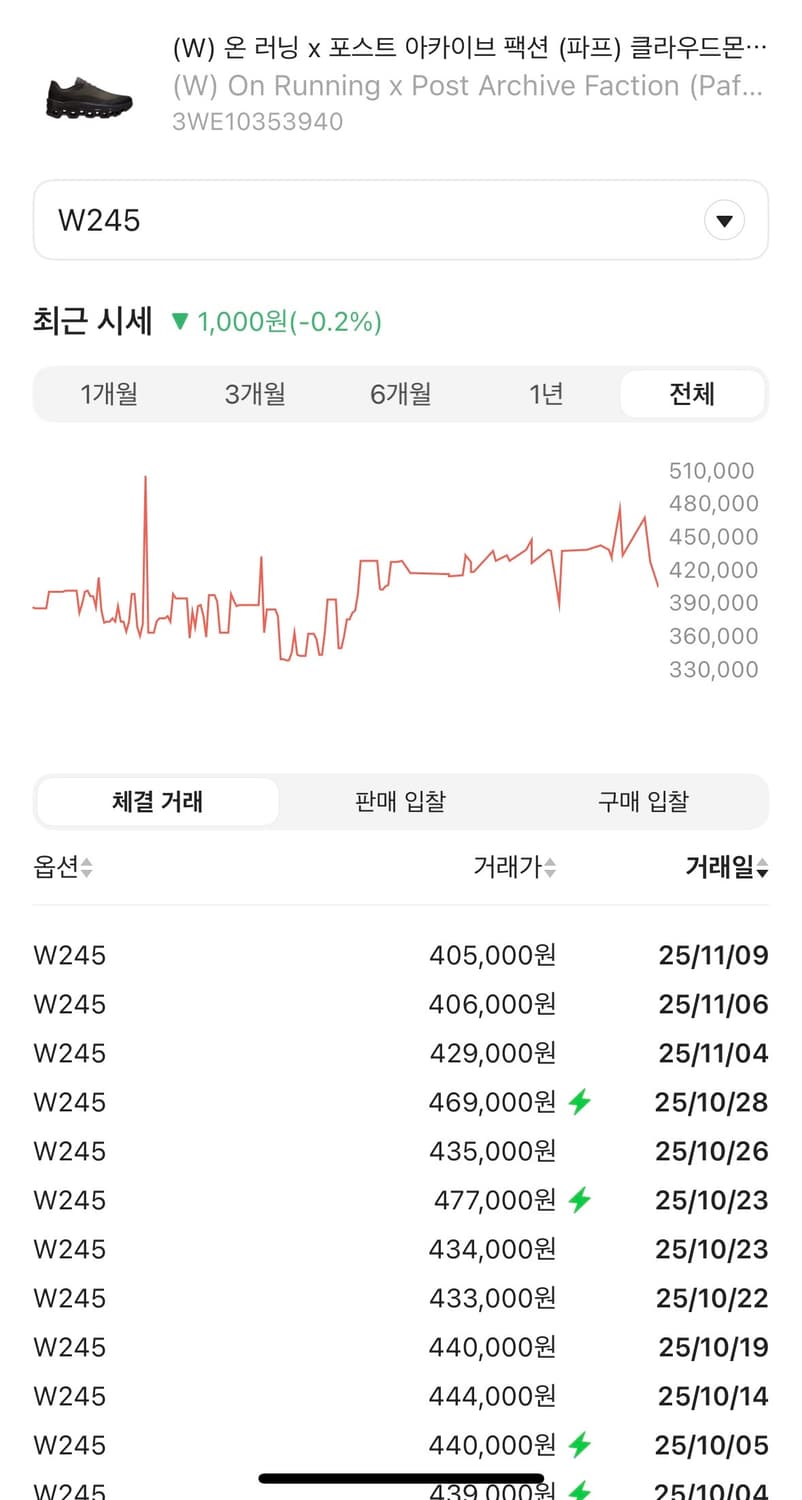This screenshot has width=802, height=1500.
Task: Tap the express lightning icon beside 477,000원
Action: pyautogui.click(x=576, y=1200)
